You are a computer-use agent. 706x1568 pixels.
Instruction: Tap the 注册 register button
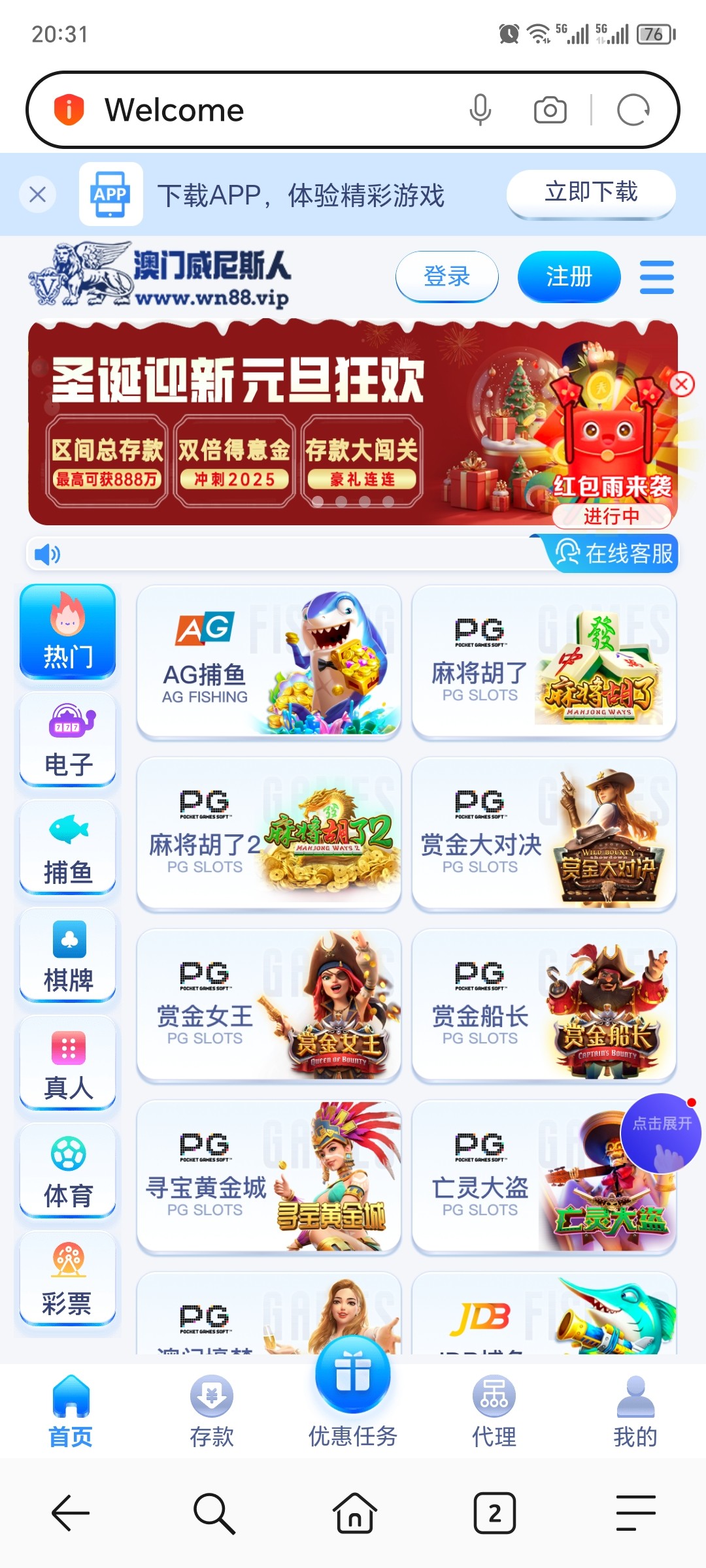(569, 276)
